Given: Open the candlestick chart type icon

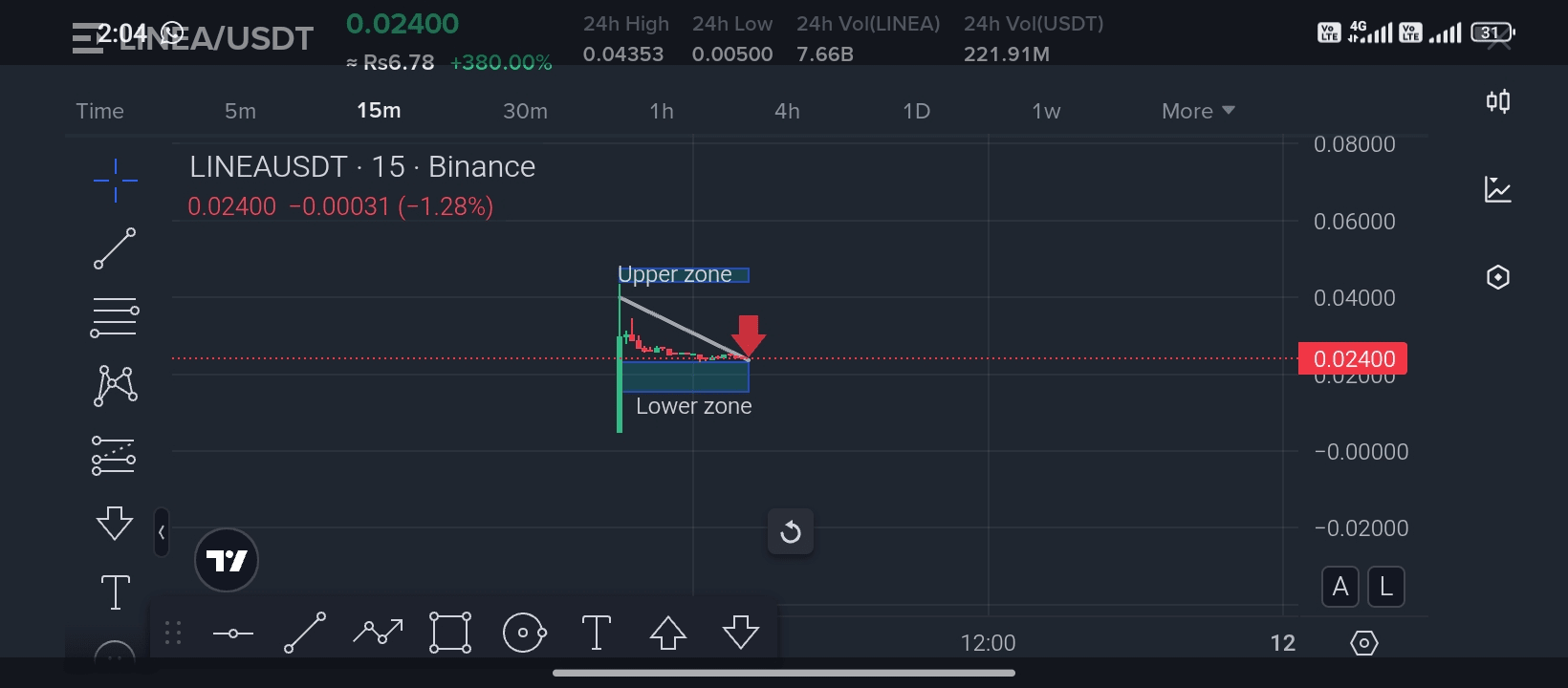Looking at the screenshot, I should (x=1498, y=101).
